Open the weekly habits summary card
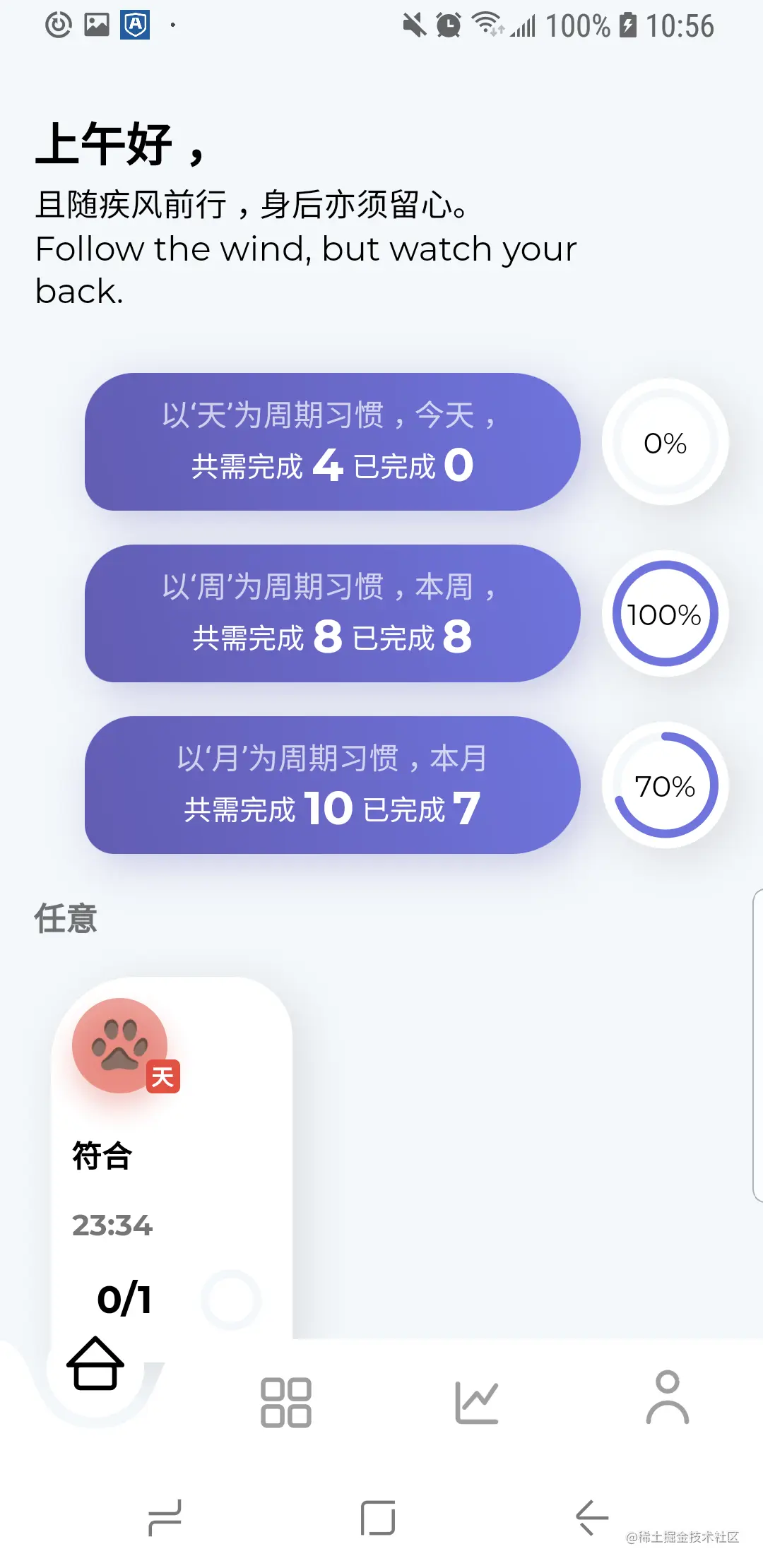The height and width of the screenshot is (1568, 763). [332, 613]
